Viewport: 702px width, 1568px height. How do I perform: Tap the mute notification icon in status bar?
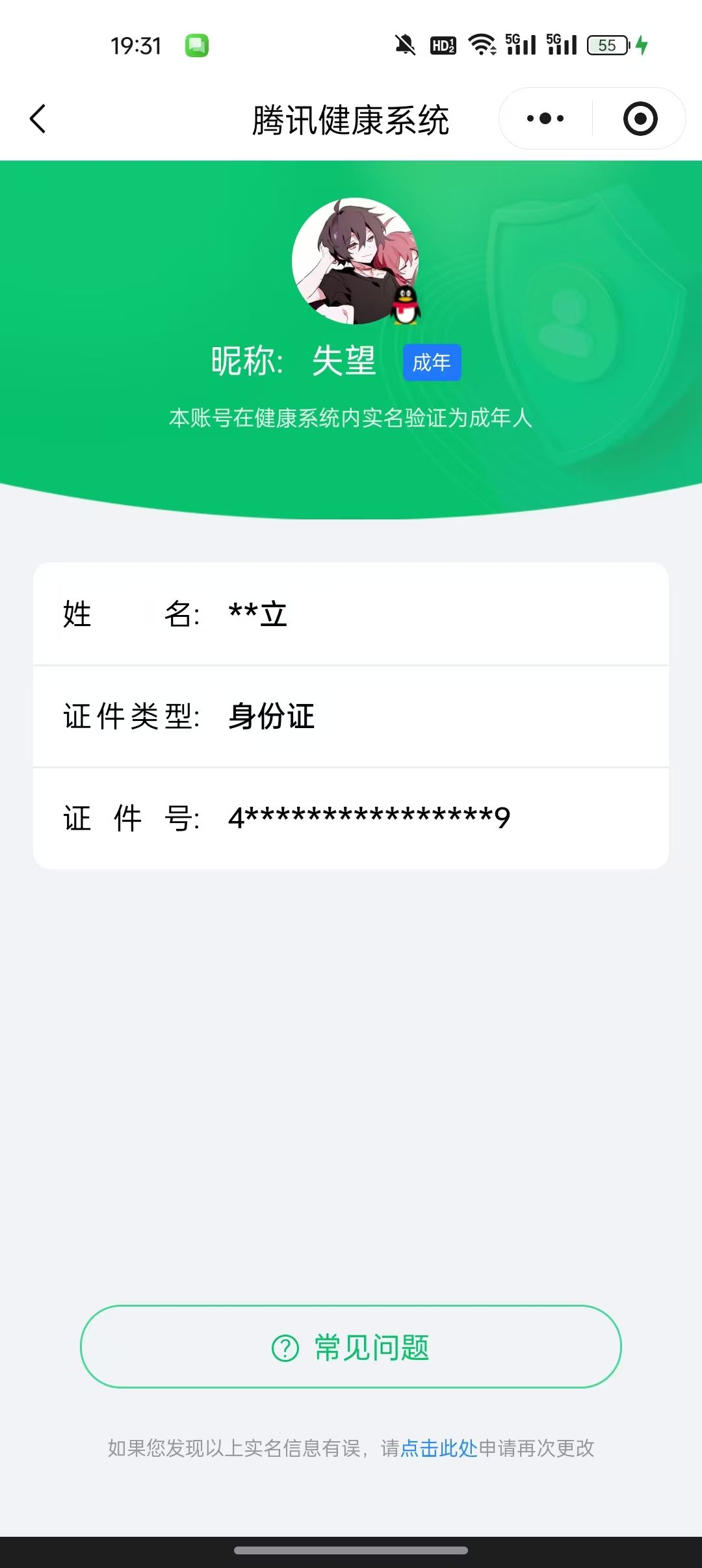click(x=404, y=44)
